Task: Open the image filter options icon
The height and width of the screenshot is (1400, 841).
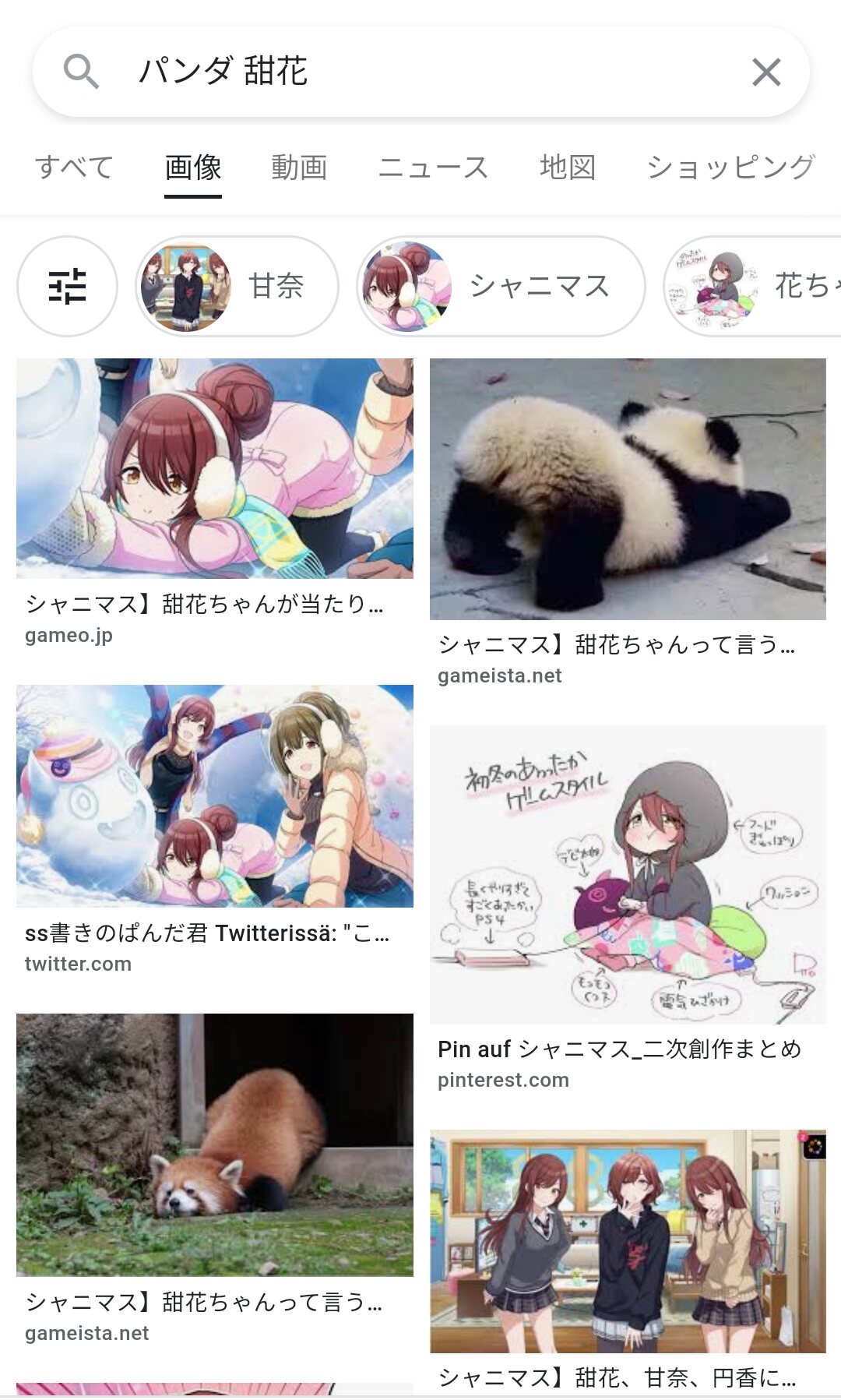Action: click(x=68, y=286)
